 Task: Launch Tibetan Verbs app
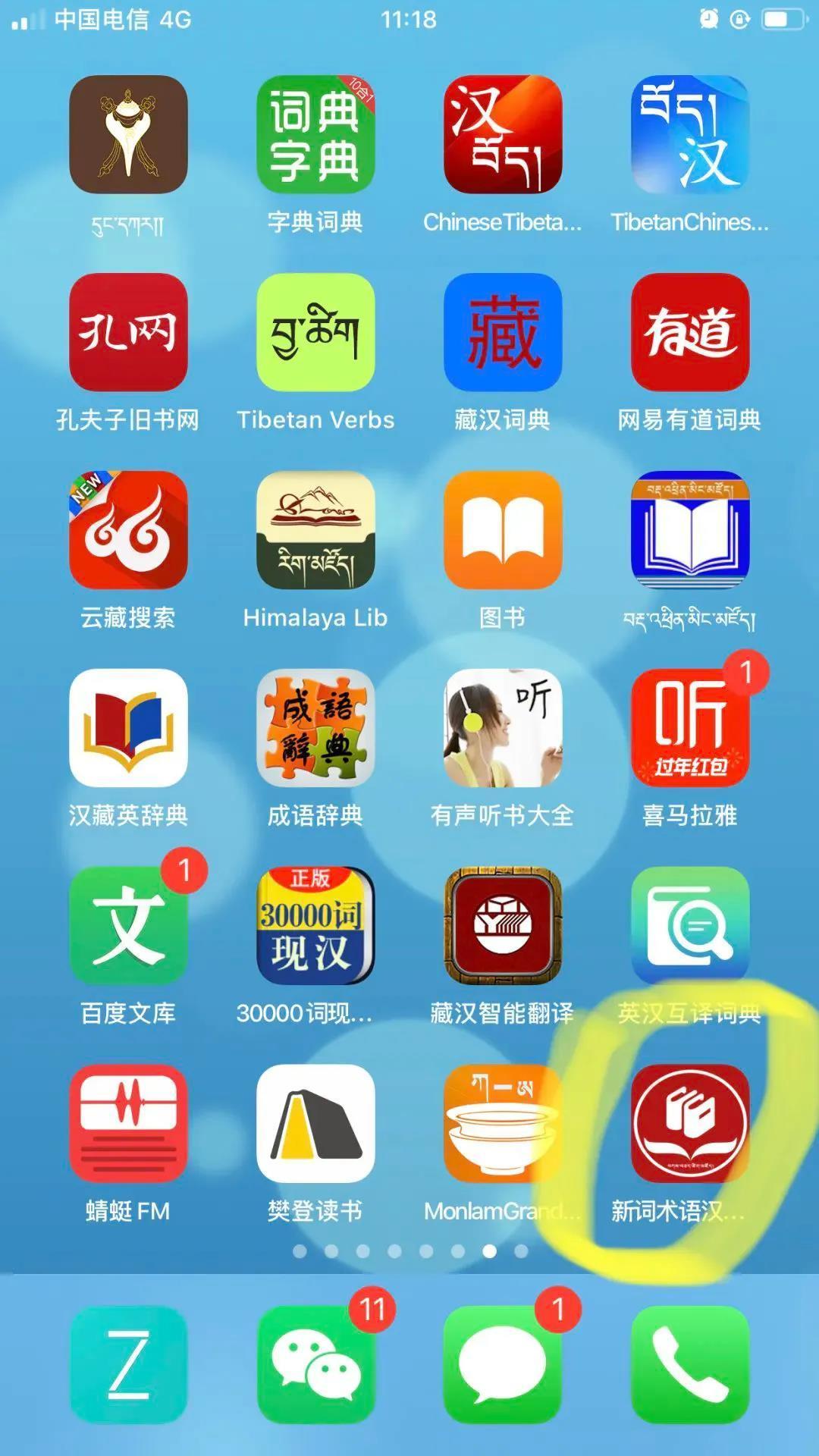pyautogui.click(x=315, y=332)
